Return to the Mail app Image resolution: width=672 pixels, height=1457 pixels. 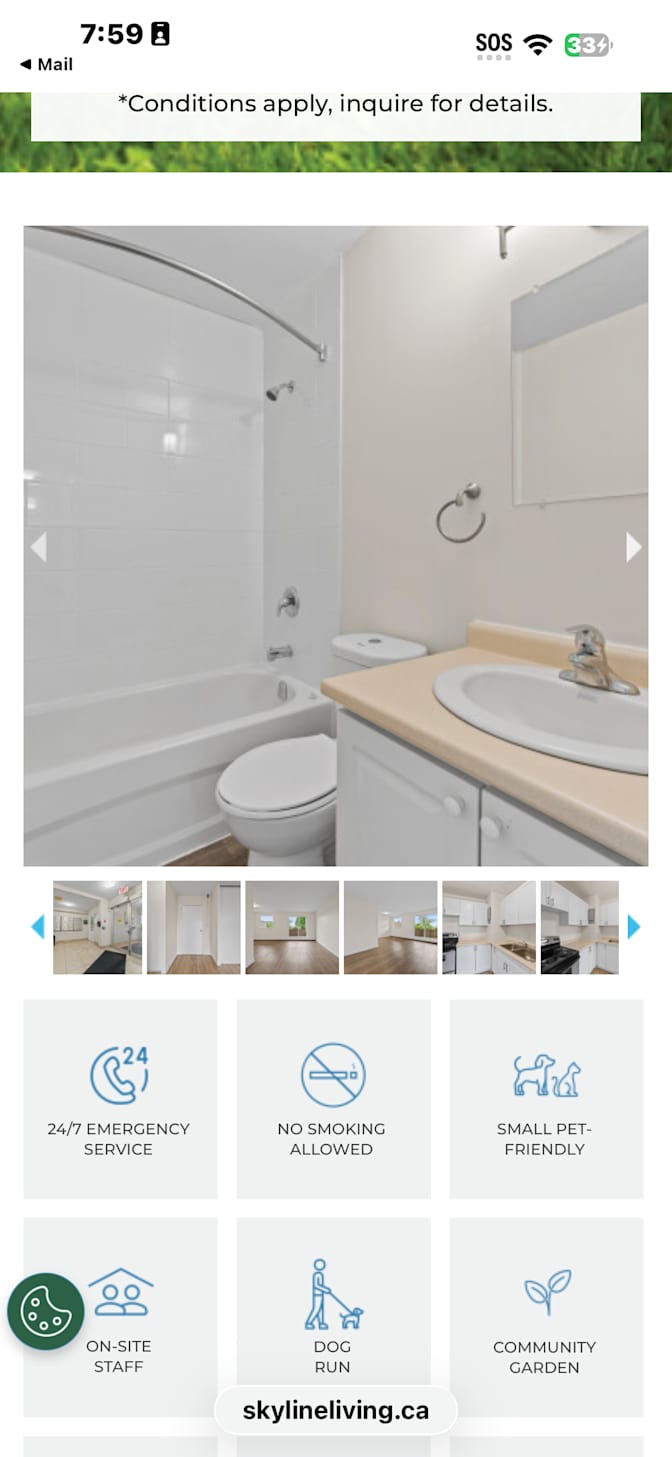click(x=46, y=64)
